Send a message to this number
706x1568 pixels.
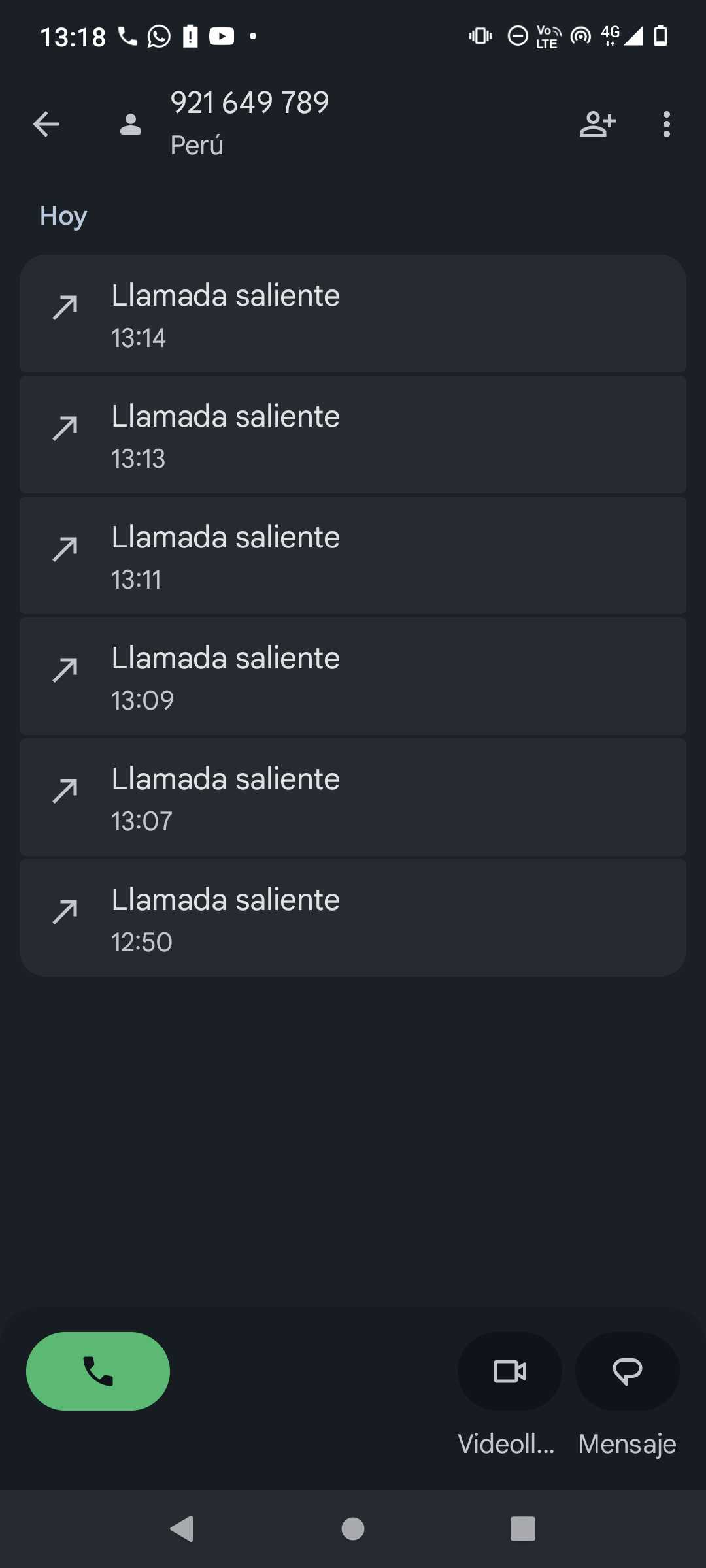[x=628, y=1371]
